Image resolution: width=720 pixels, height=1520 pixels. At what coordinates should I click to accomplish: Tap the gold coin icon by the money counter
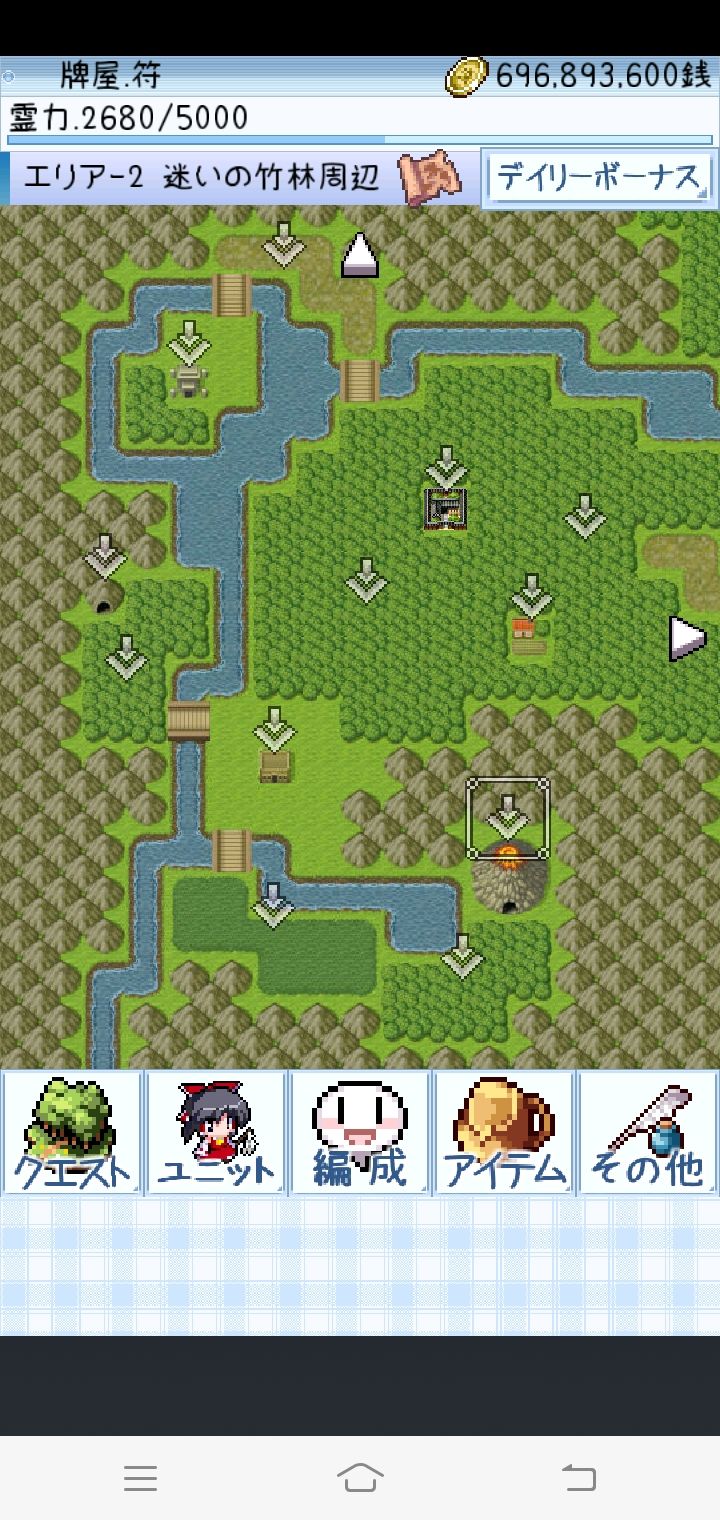pos(466,73)
